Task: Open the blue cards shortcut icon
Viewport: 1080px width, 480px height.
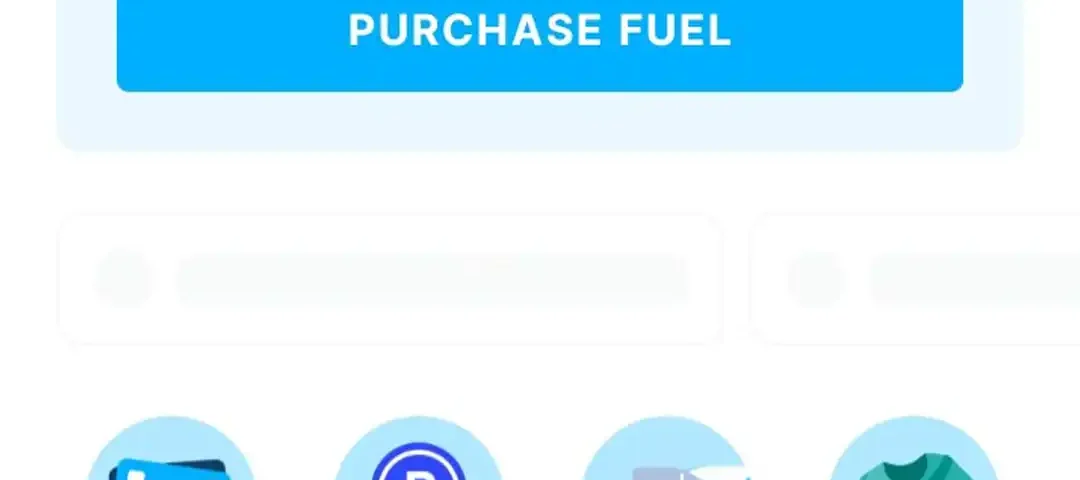Action: [x=170, y=455]
